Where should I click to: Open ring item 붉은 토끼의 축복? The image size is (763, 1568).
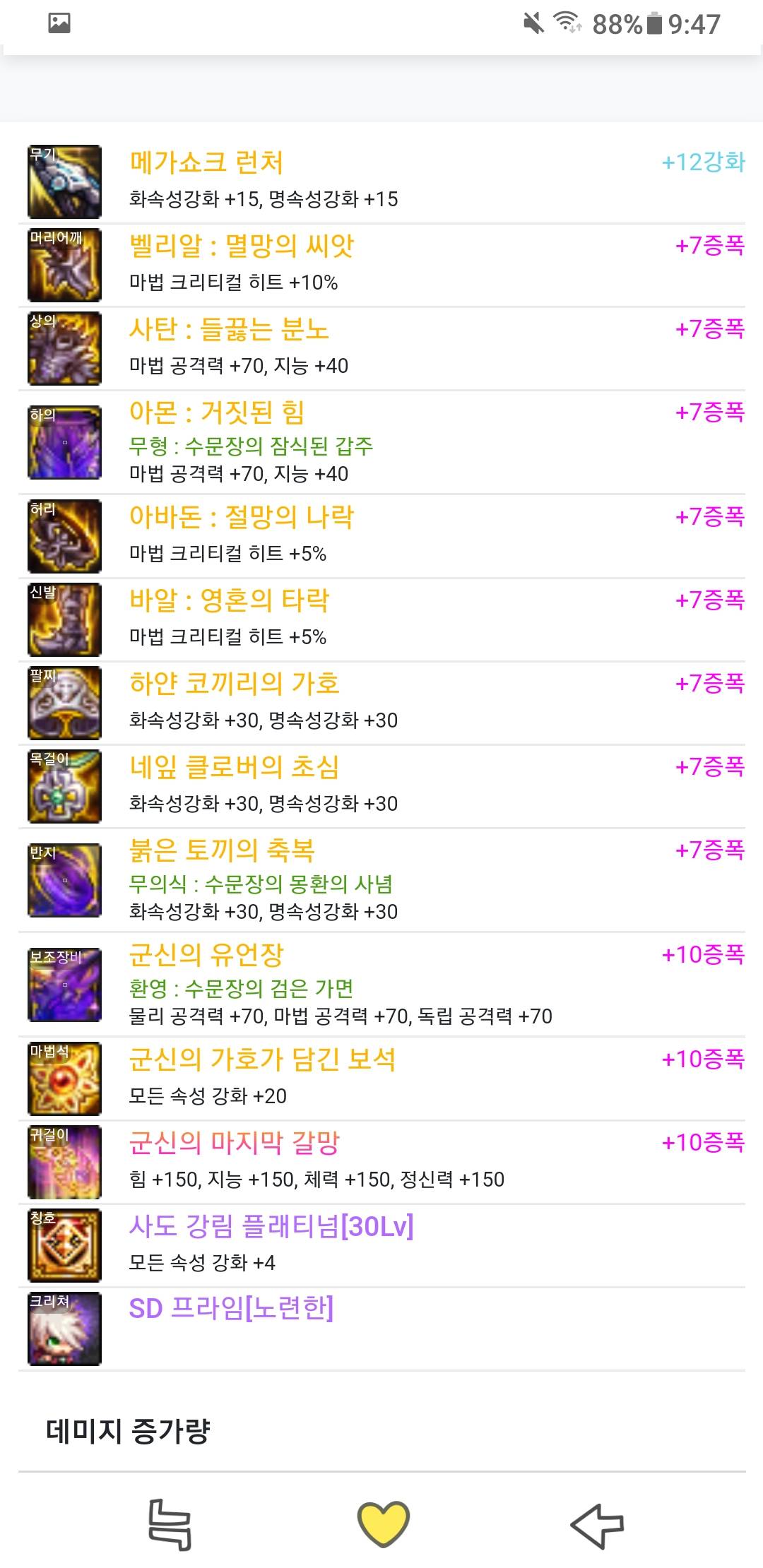pos(221,850)
